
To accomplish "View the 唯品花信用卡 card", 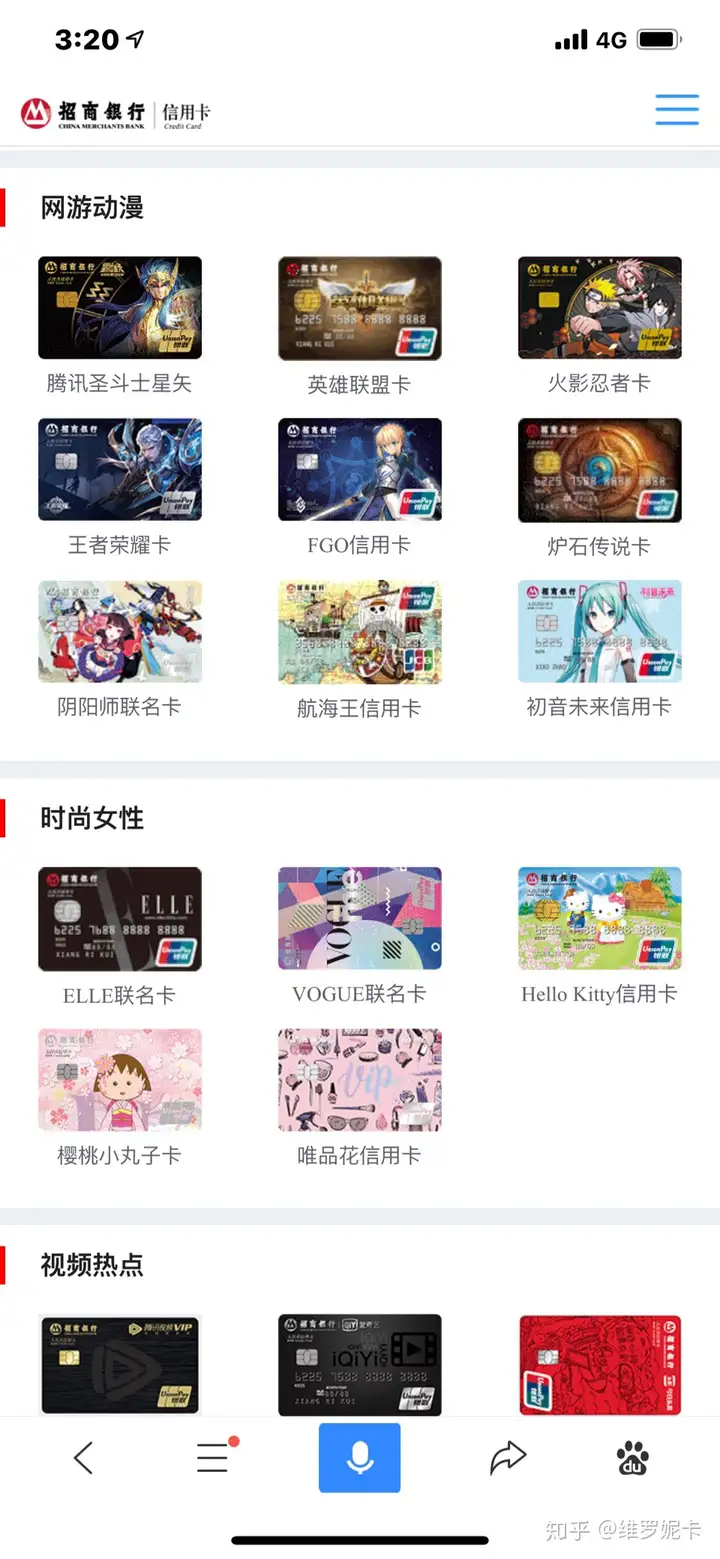I will 360,1080.
